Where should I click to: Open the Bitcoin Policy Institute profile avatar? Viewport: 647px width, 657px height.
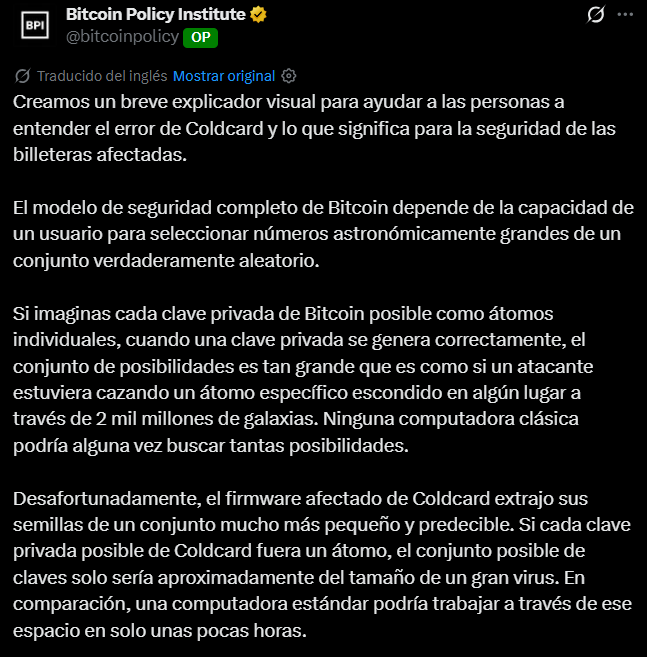click(x=35, y=25)
